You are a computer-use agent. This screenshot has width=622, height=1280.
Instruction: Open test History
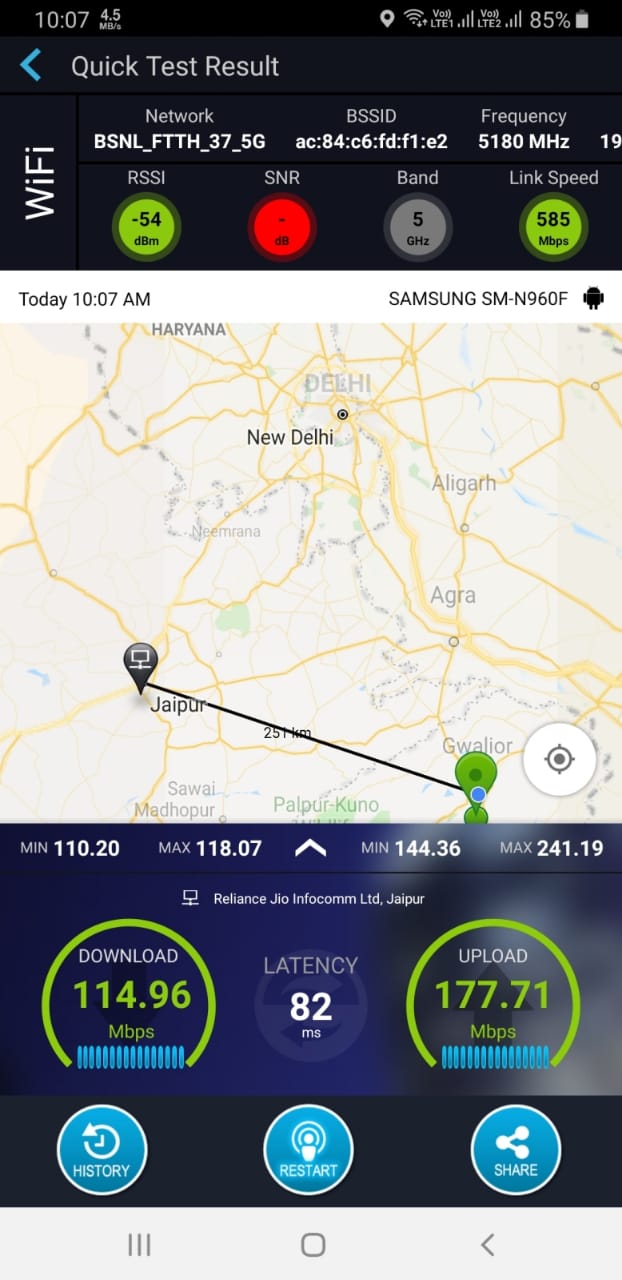(101, 1149)
